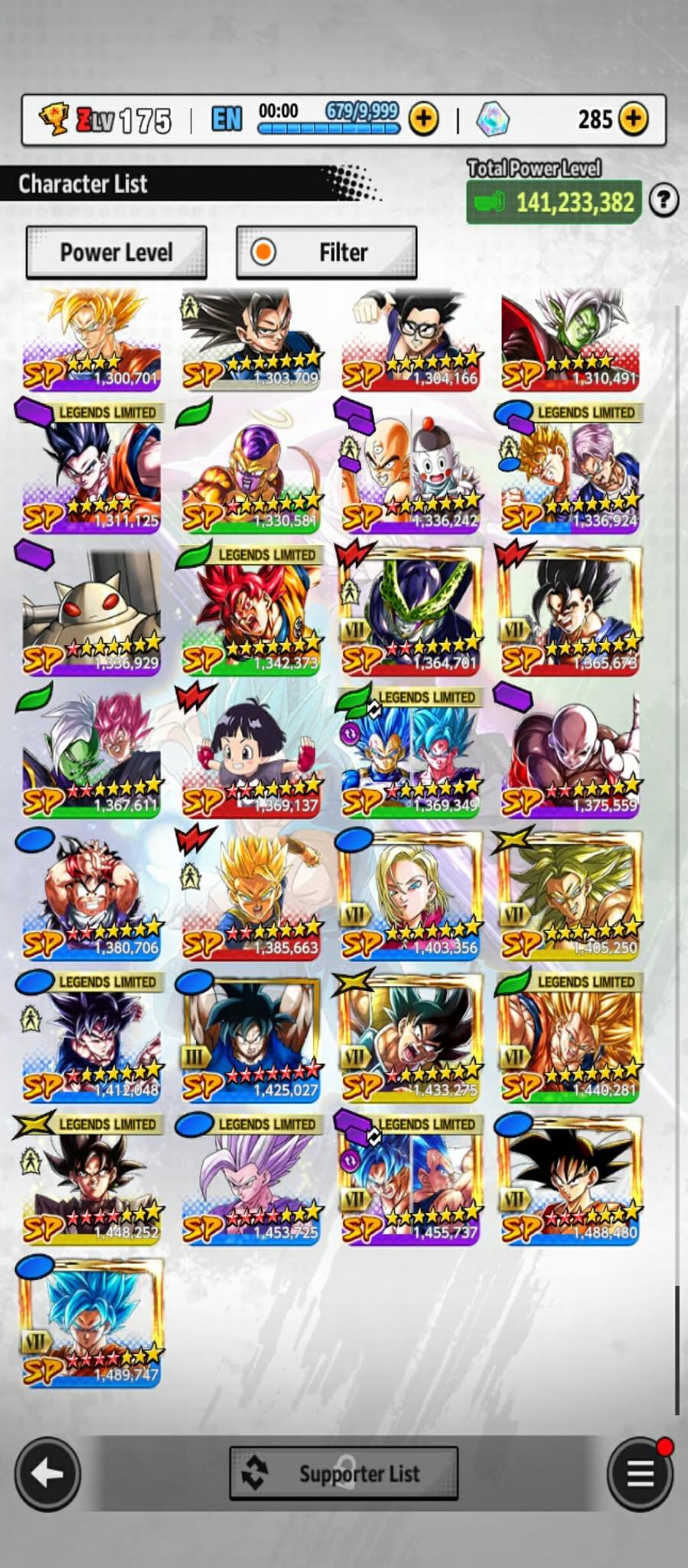
Task: View character with power level 1,455,737
Action: point(410,1180)
